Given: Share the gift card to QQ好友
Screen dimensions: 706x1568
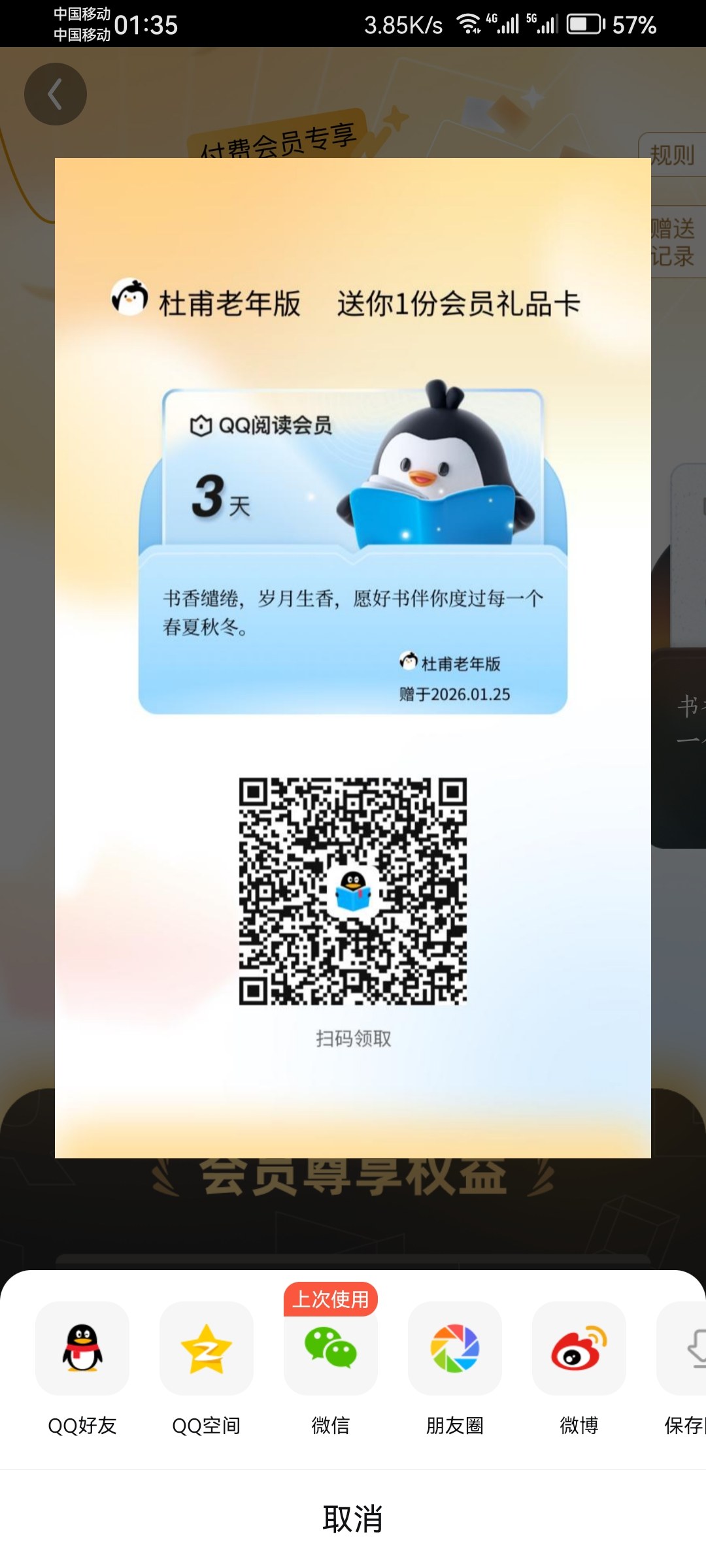Looking at the screenshot, I should click(x=82, y=1348).
